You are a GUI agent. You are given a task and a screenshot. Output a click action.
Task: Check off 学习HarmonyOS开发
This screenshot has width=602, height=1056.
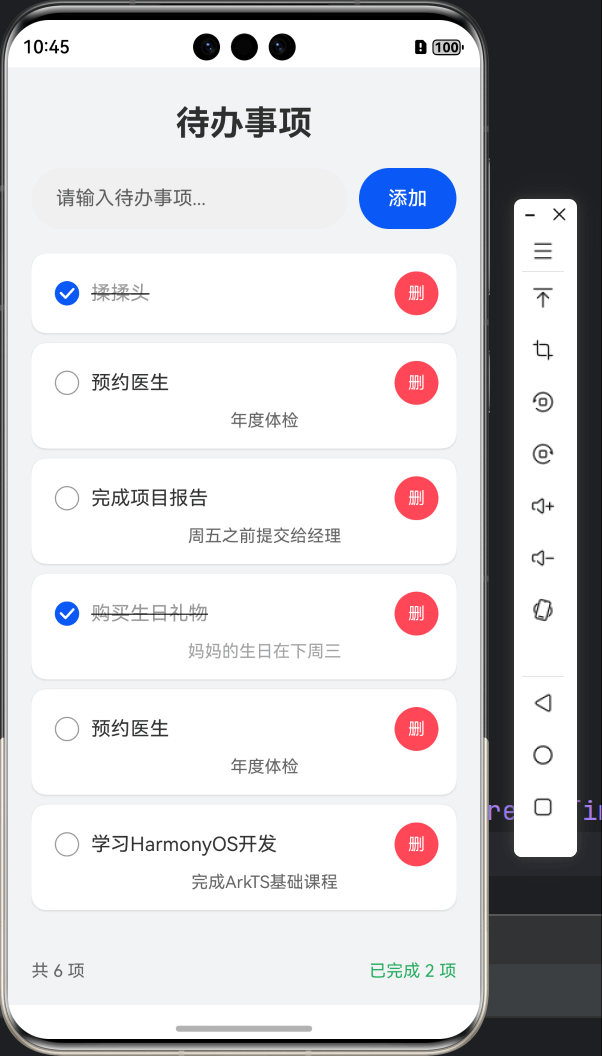(x=67, y=844)
